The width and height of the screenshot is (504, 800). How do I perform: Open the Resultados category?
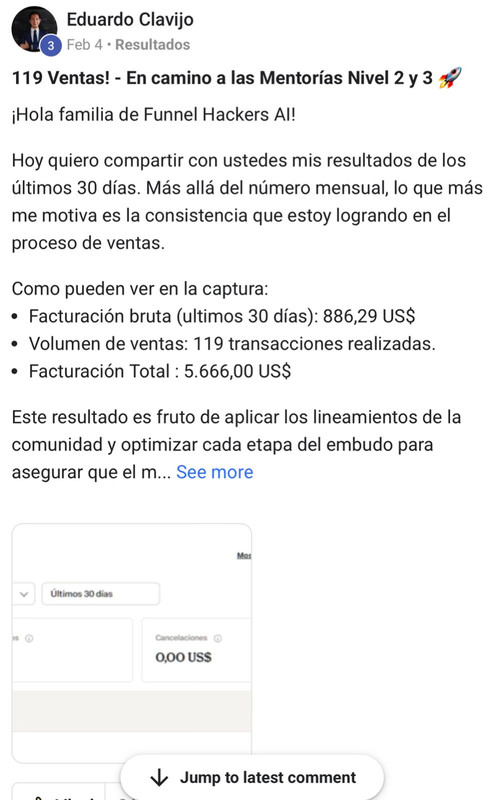pos(153,45)
